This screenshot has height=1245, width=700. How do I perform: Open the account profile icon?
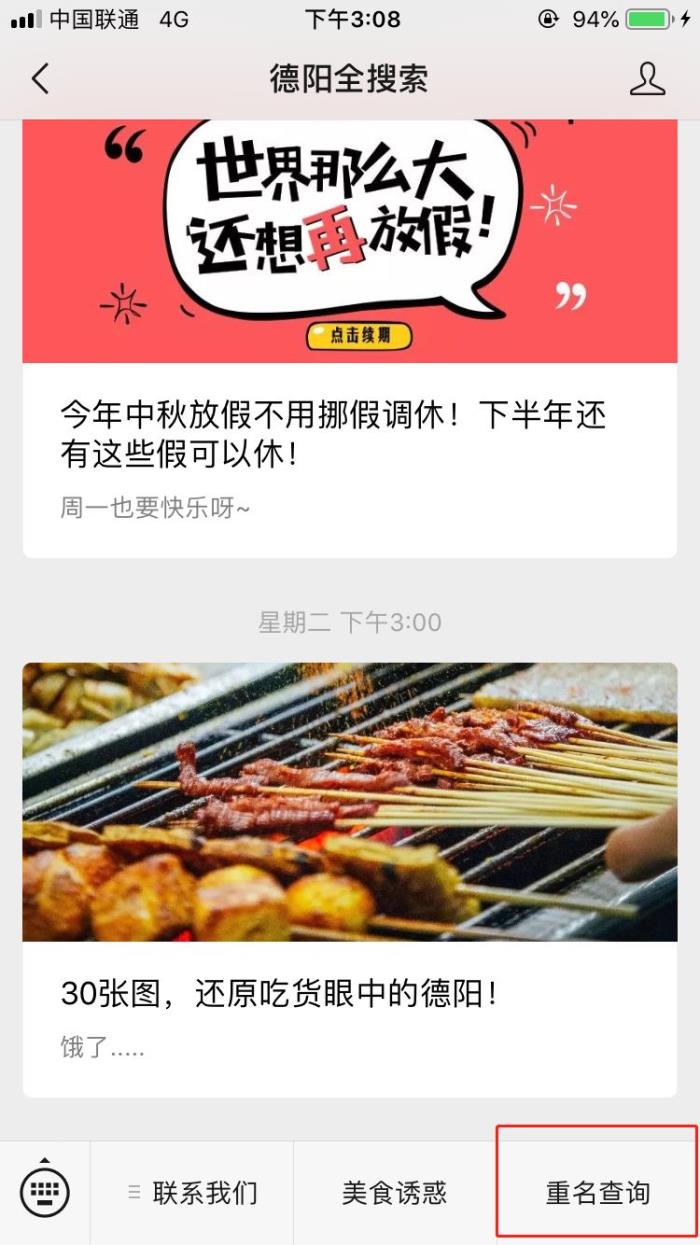647,79
